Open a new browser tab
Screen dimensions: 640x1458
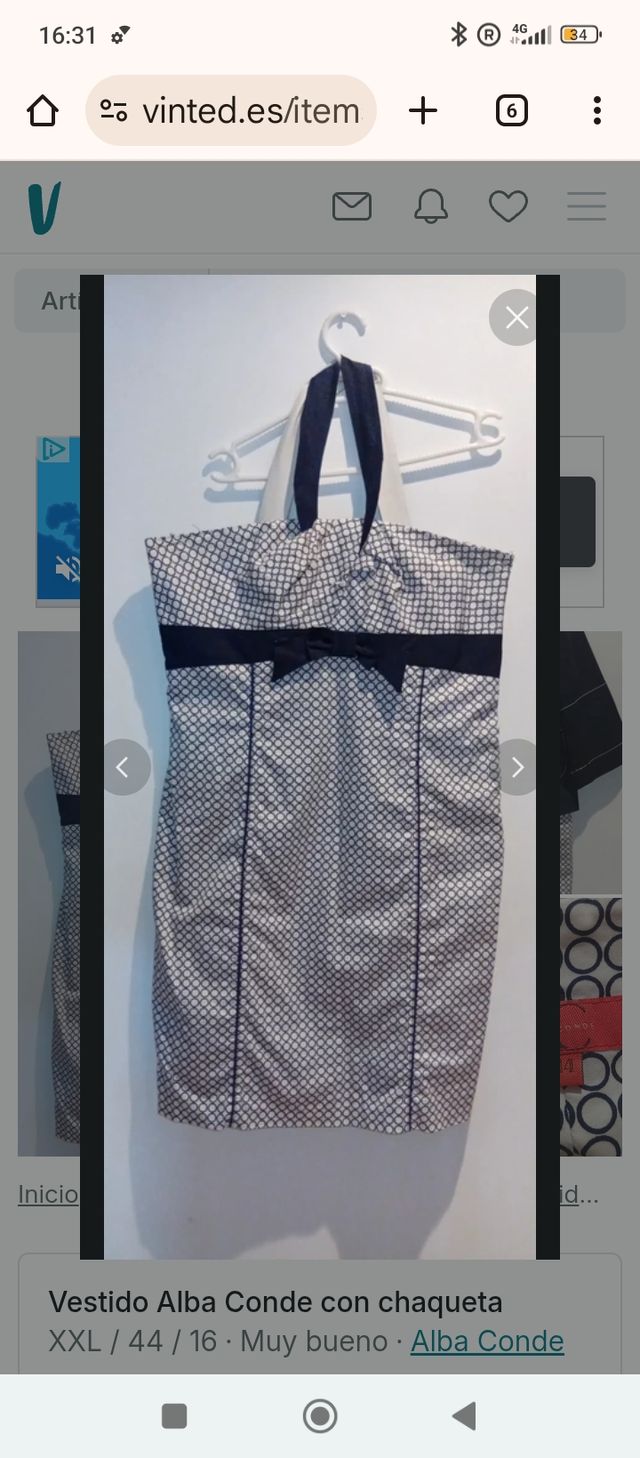pyautogui.click(x=423, y=111)
